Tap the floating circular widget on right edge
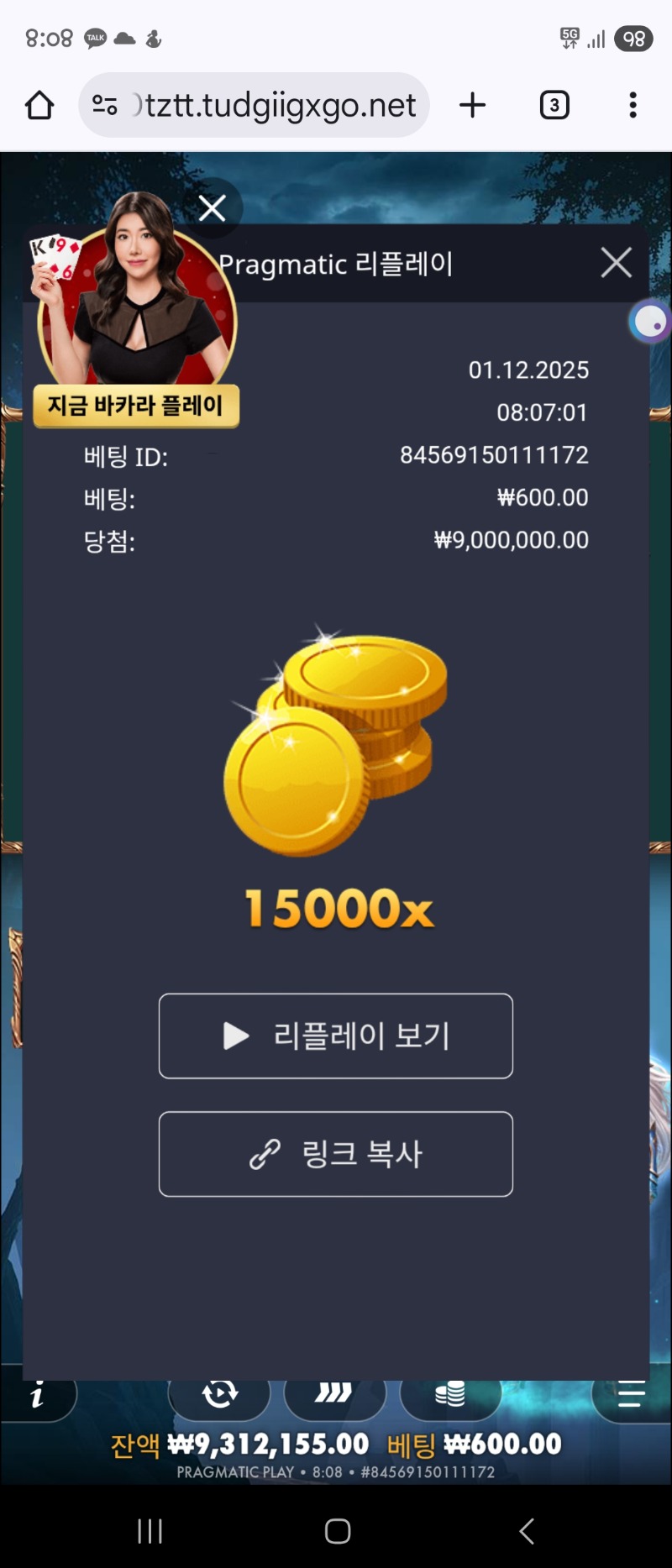The width and height of the screenshot is (672, 1568). coord(648,321)
